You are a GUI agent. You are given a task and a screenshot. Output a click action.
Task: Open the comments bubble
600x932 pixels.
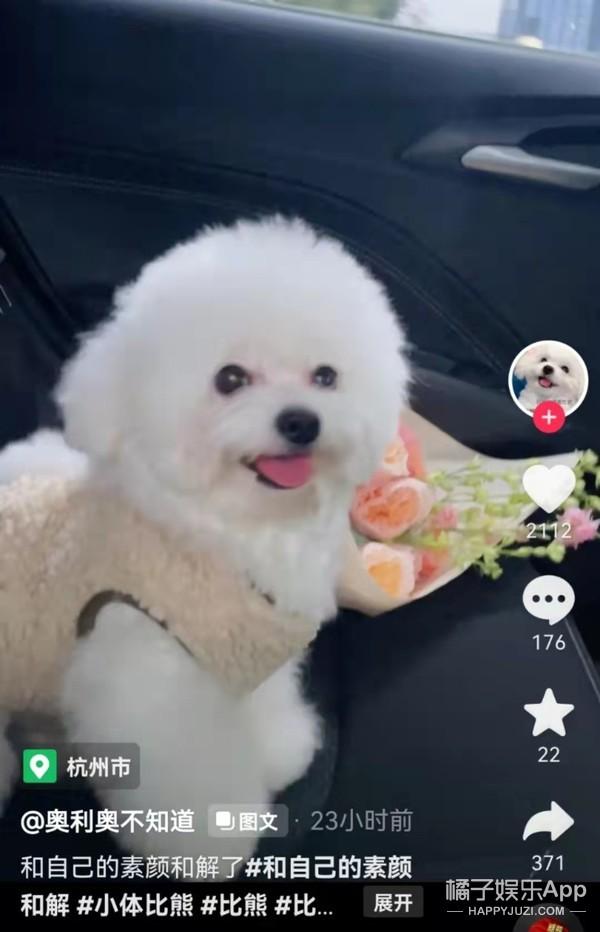[549, 601]
